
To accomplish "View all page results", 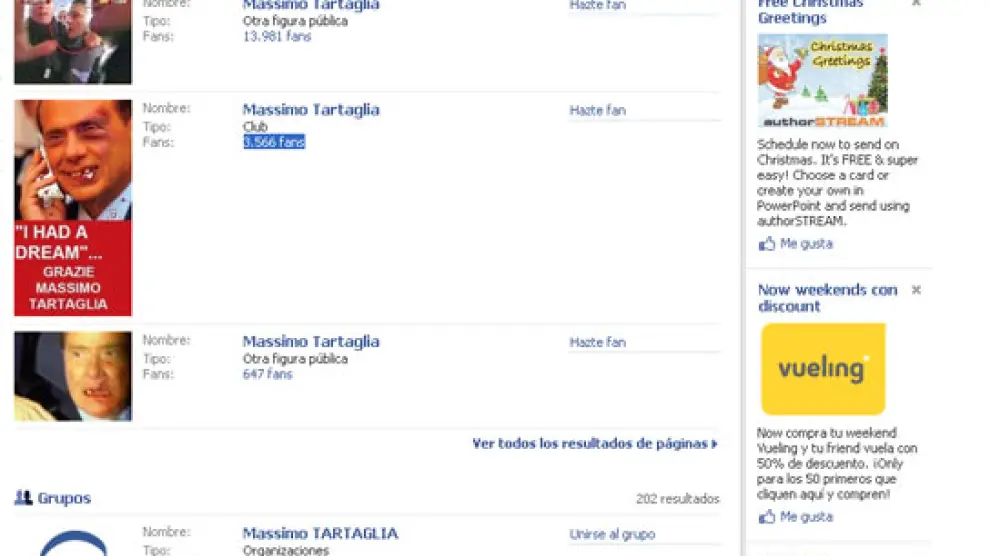I will (594, 444).
